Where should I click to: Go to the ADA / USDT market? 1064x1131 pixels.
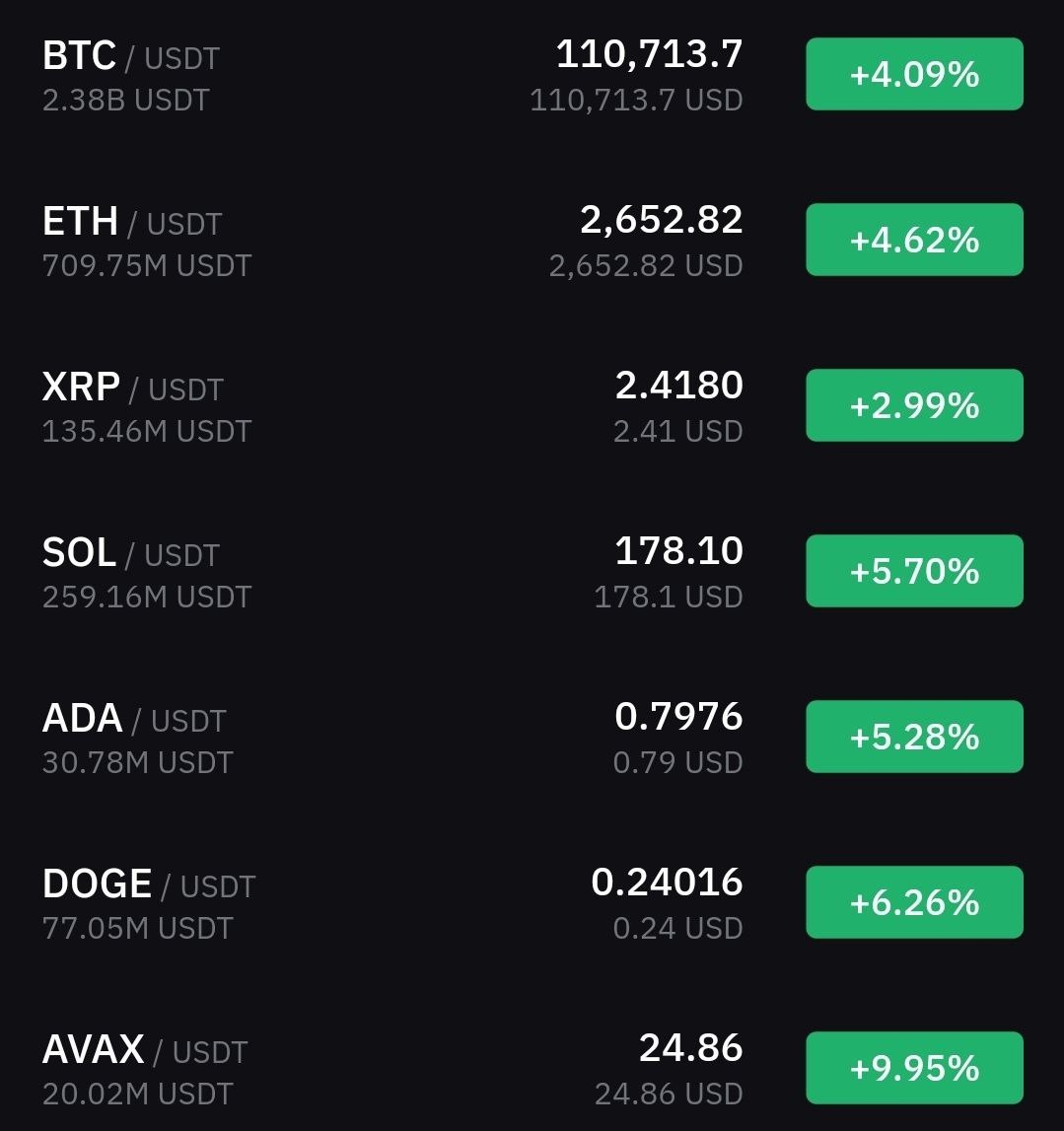pyautogui.click(x=134, y=720)
